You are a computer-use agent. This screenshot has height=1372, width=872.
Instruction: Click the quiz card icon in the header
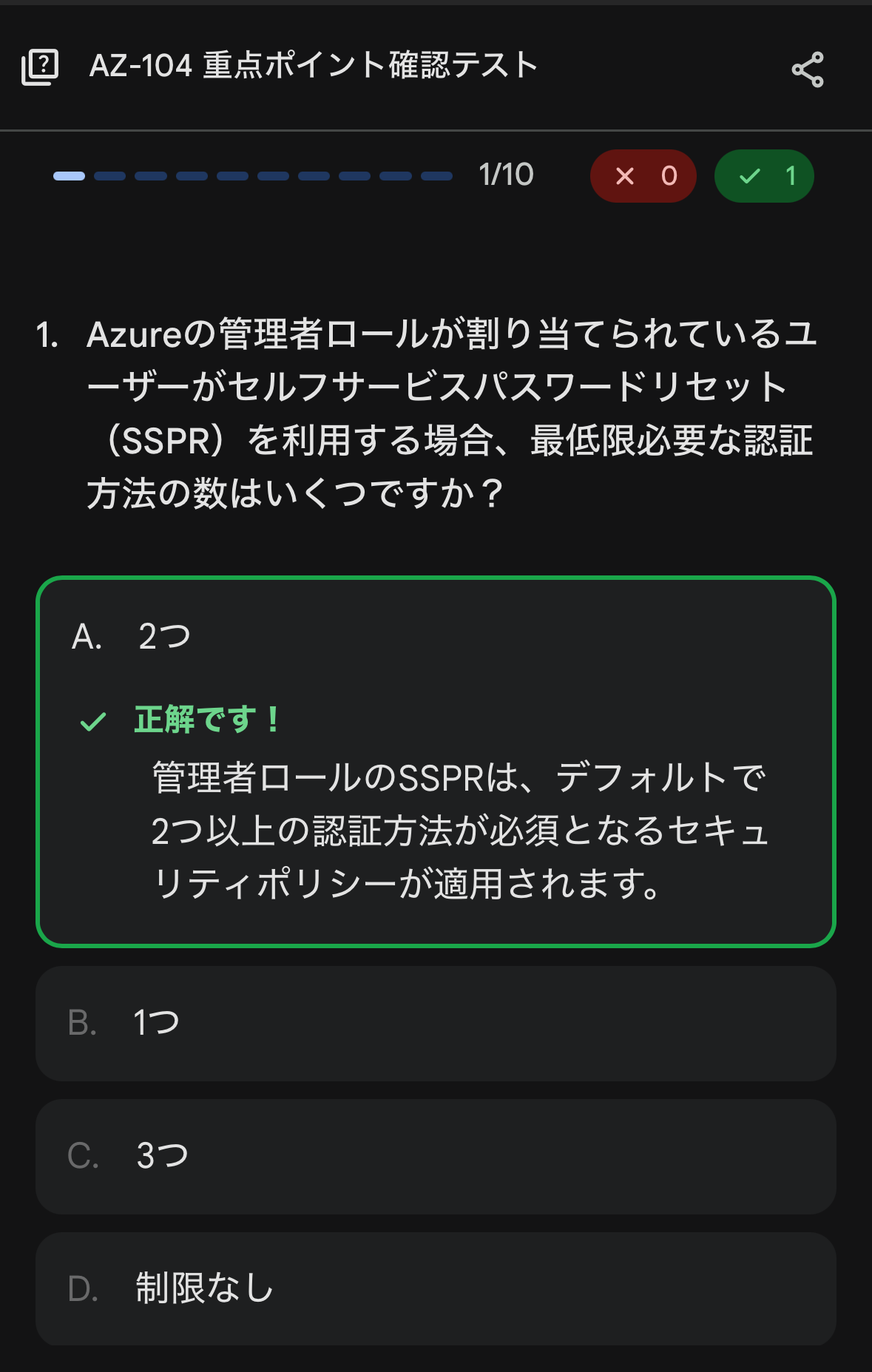point(39,67)
